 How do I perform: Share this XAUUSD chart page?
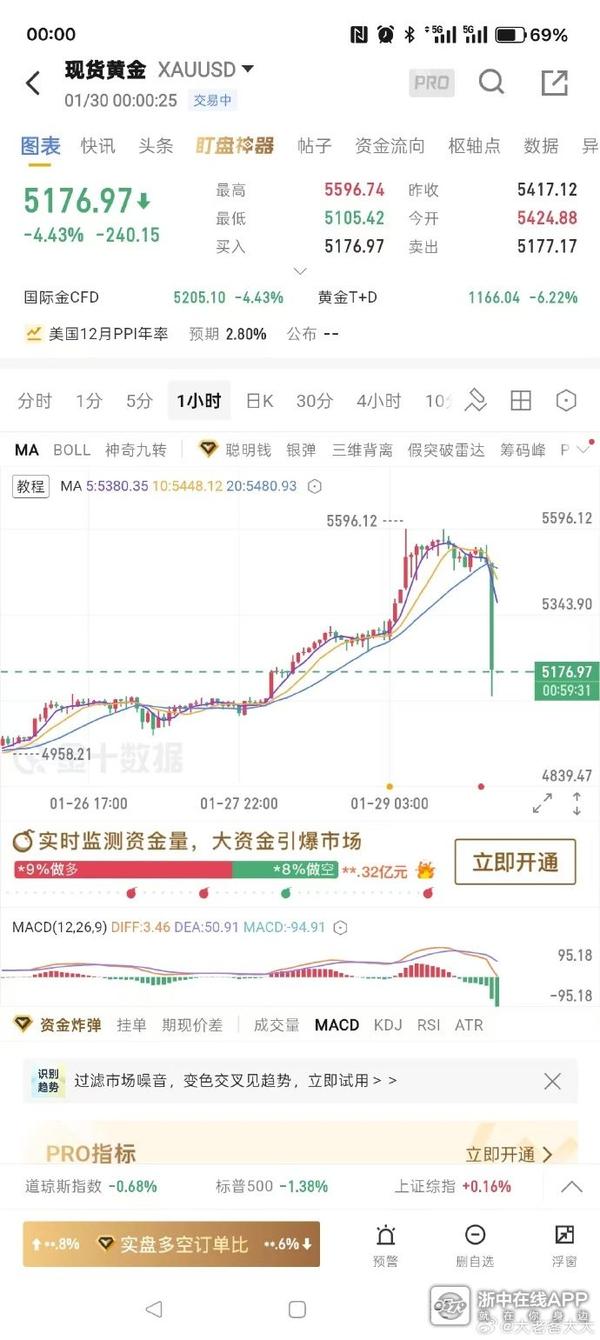(x=554, y=83)
